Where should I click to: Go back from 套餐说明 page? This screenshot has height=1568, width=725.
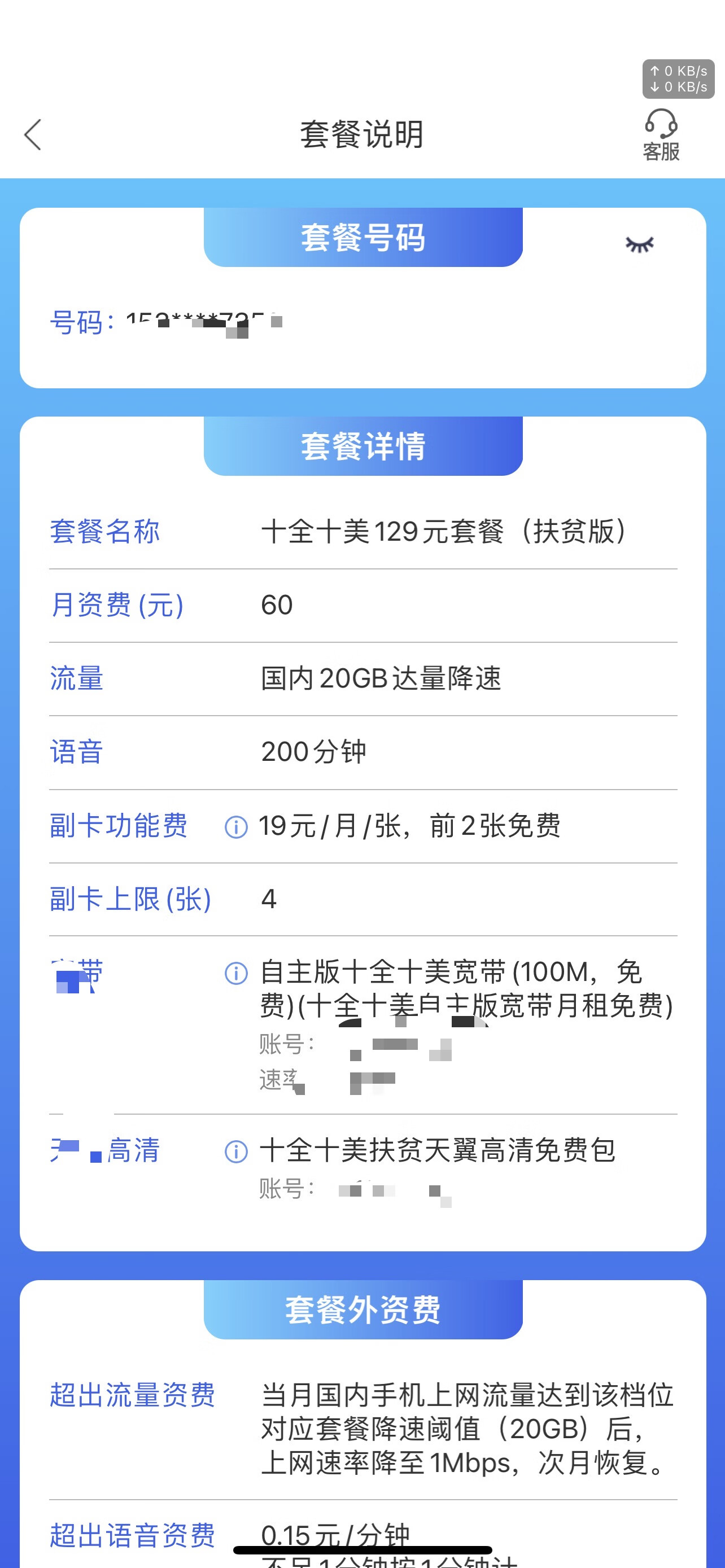[33, 134]
